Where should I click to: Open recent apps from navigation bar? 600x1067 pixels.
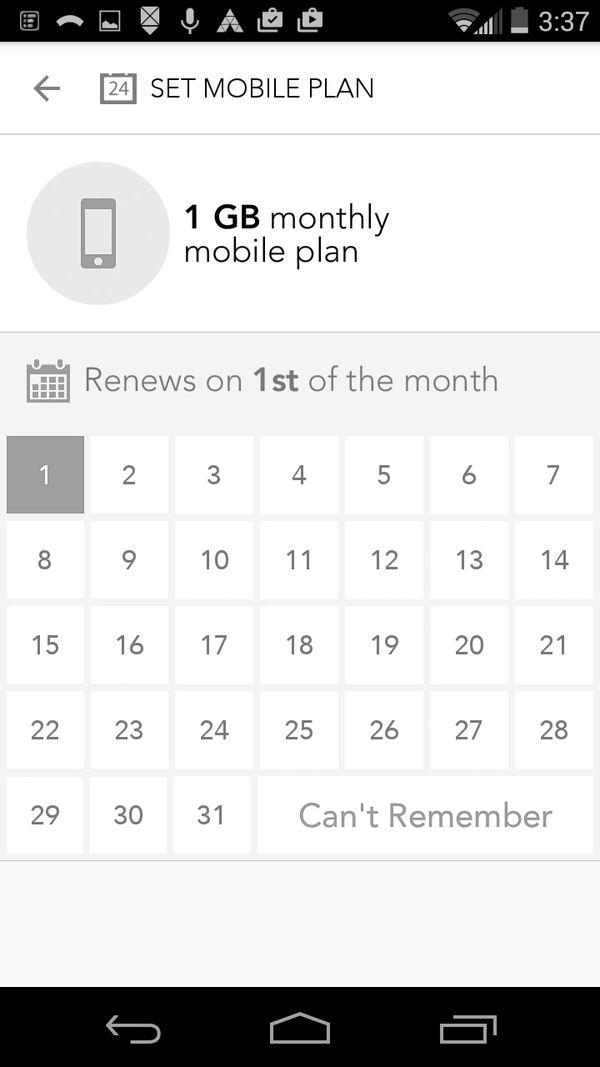point(468,1028)
